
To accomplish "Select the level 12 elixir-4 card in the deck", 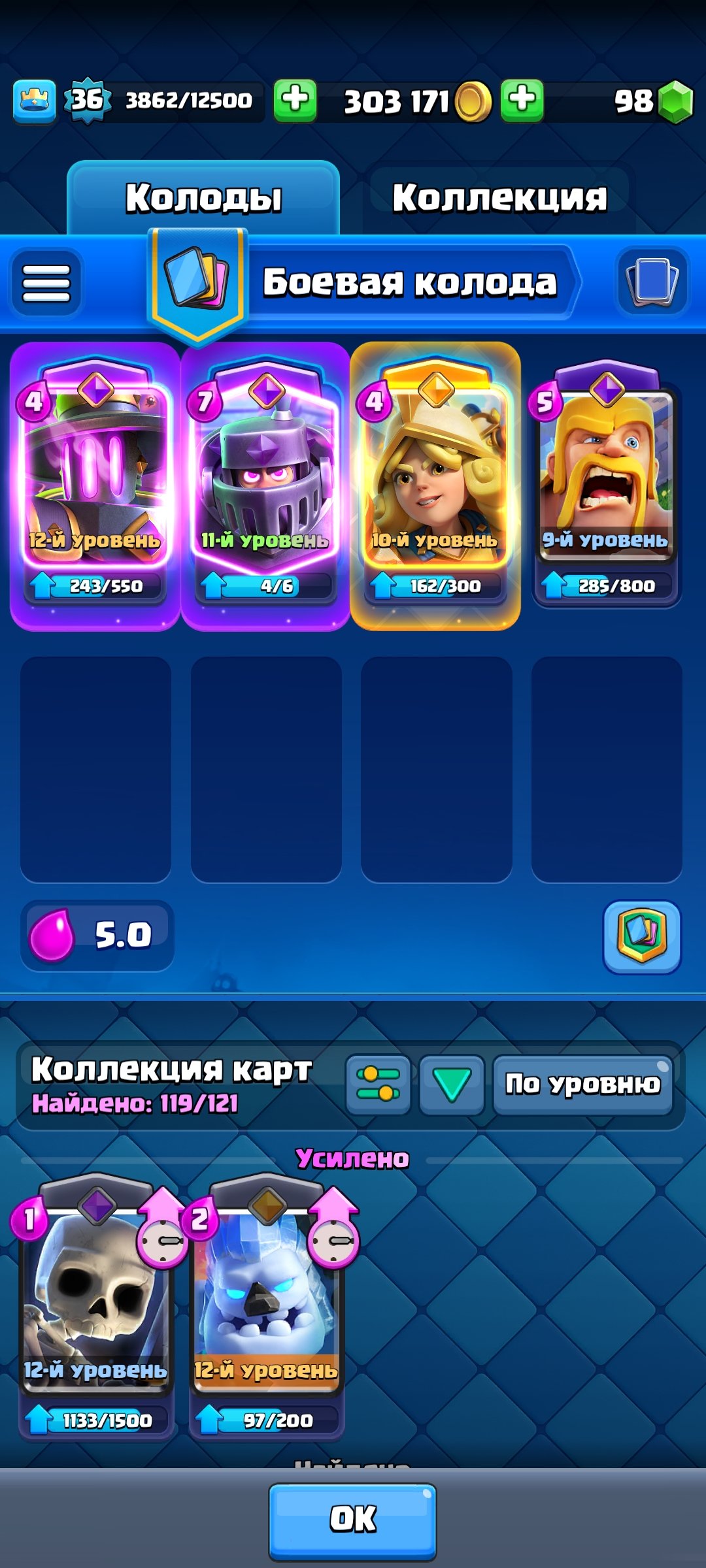I will tap(95, 483).
